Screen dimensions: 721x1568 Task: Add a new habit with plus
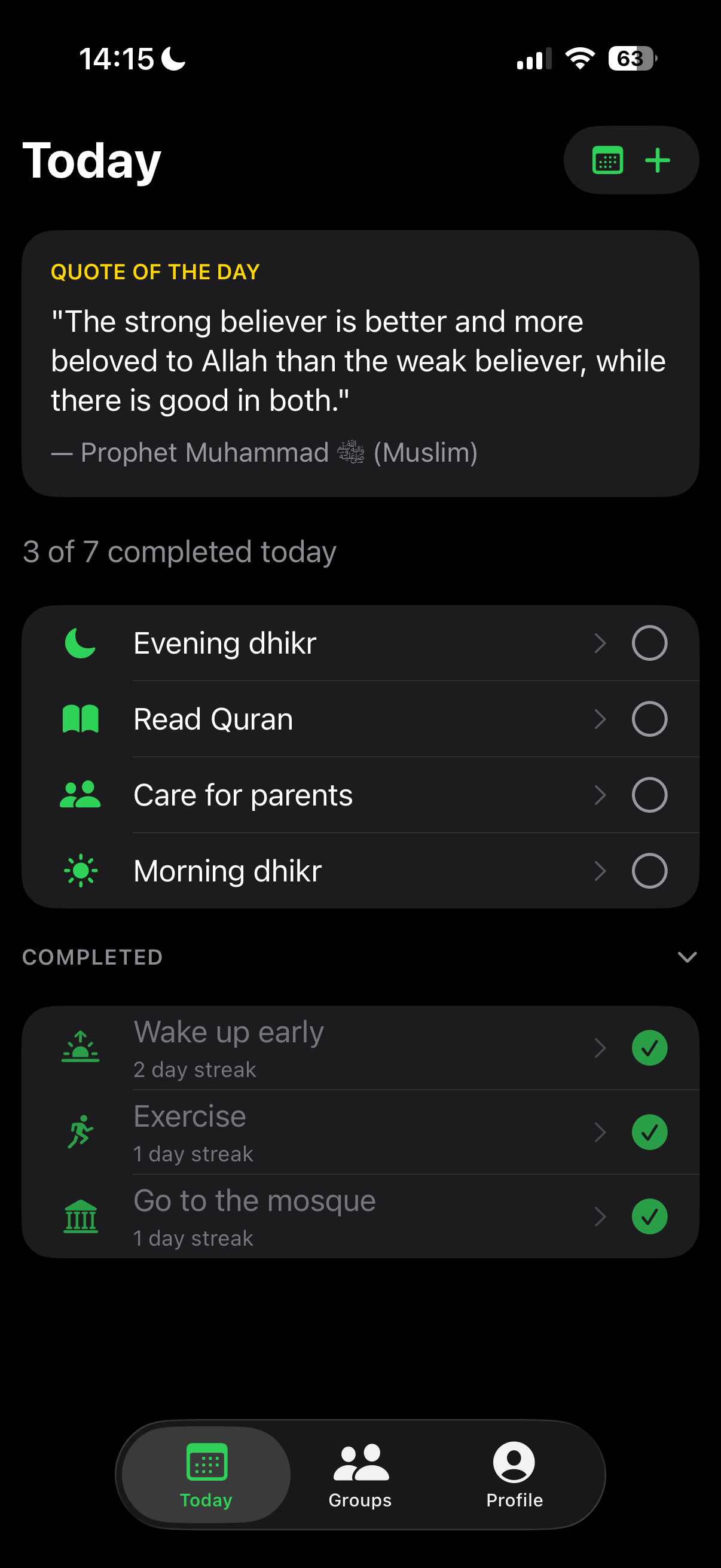coord(657,160)
